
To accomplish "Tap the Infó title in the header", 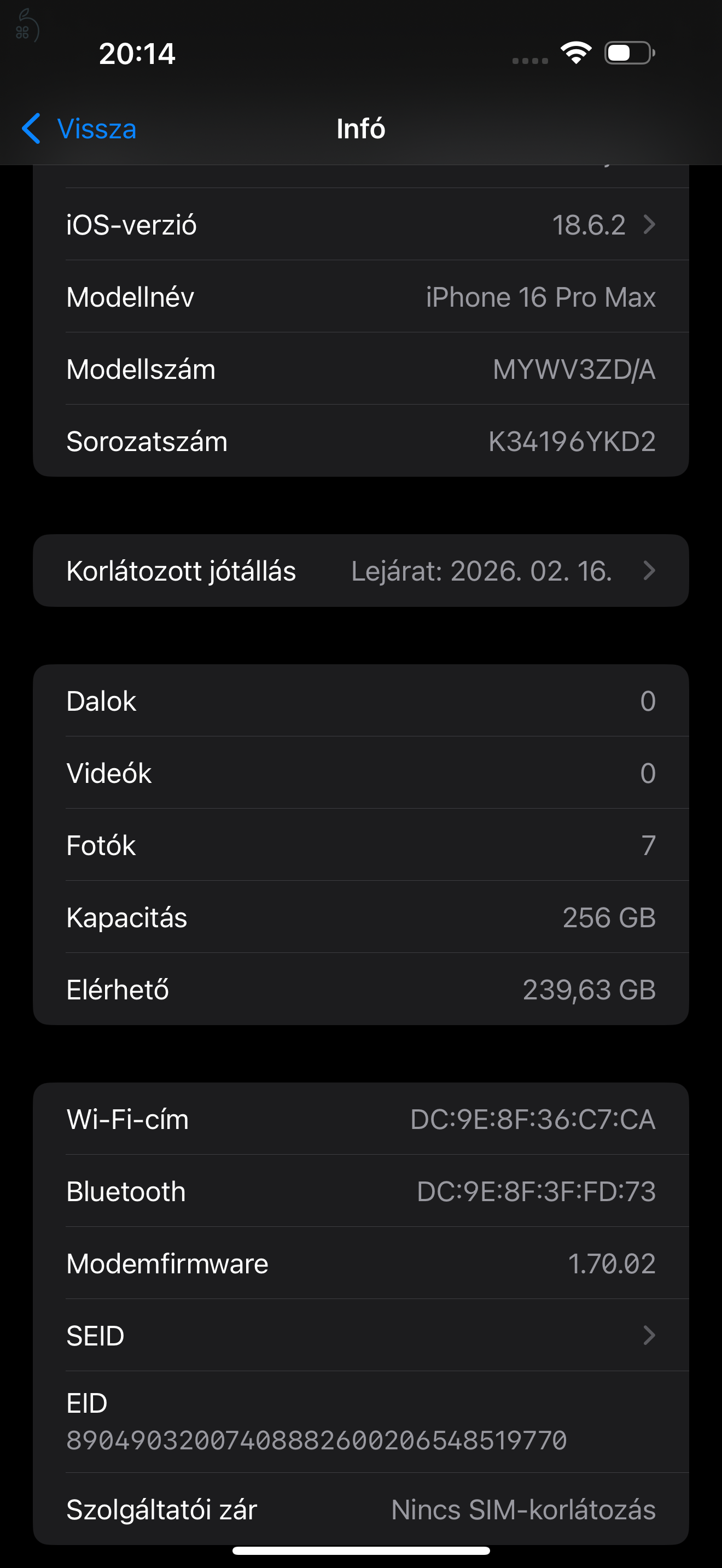I will click(x=361, y=129).
